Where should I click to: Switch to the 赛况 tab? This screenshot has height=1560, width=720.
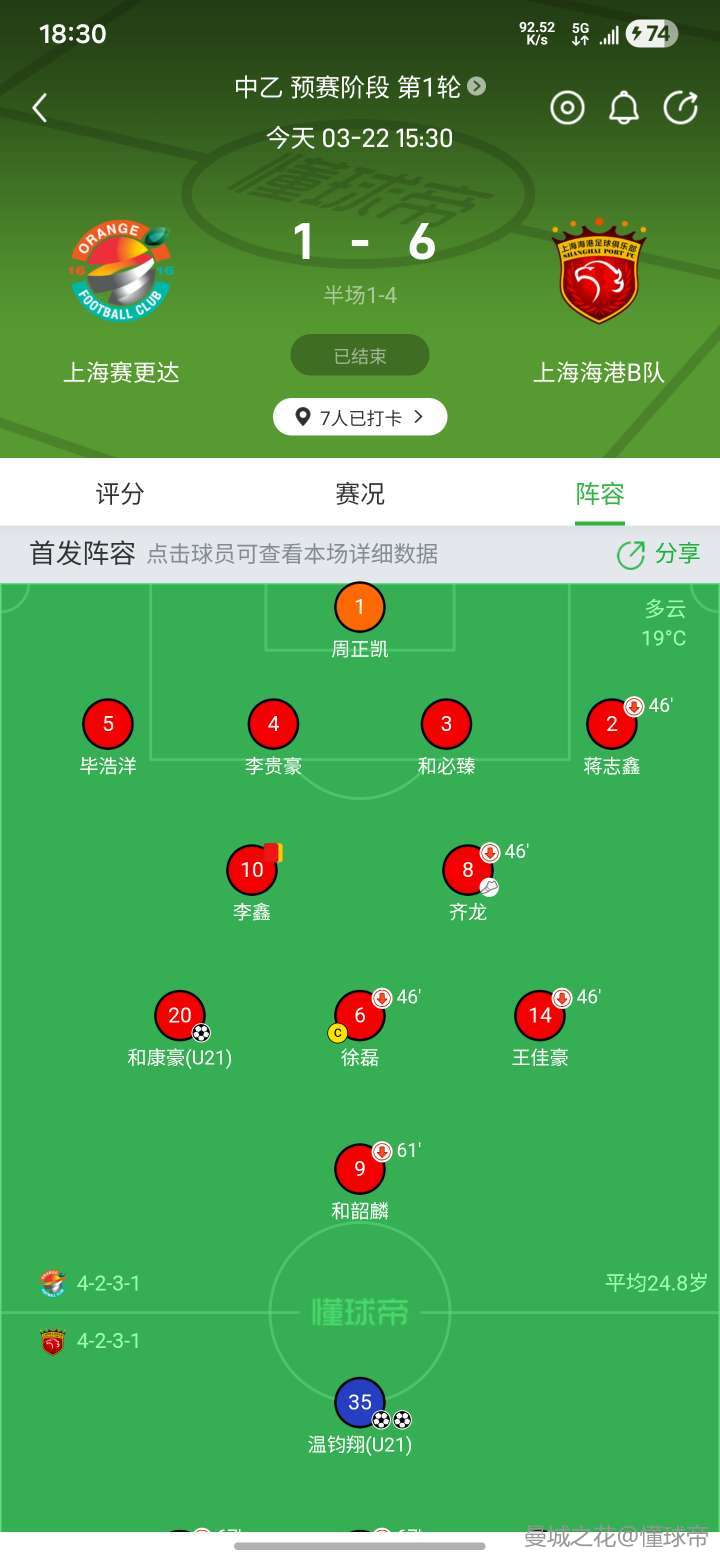click(x=360, y=493)
